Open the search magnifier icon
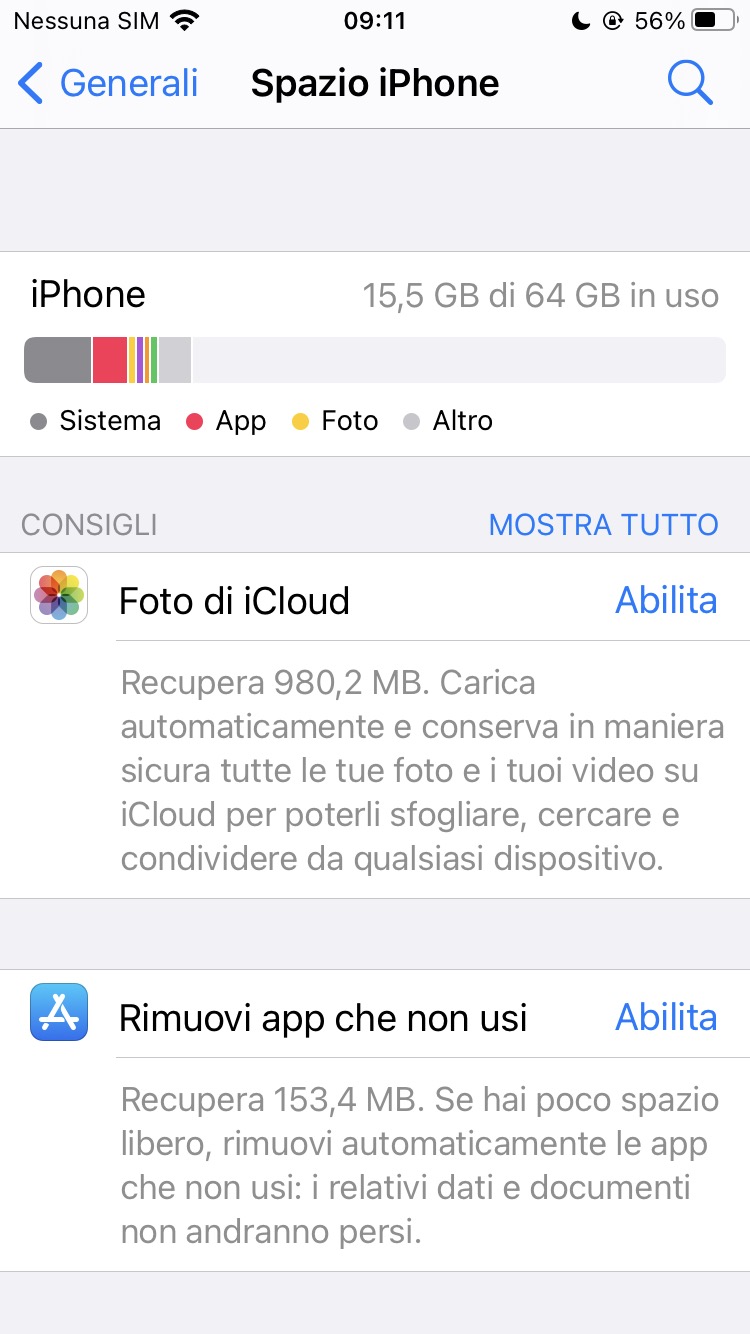This screenshot has height=1334, width=750. coord(689,83)
